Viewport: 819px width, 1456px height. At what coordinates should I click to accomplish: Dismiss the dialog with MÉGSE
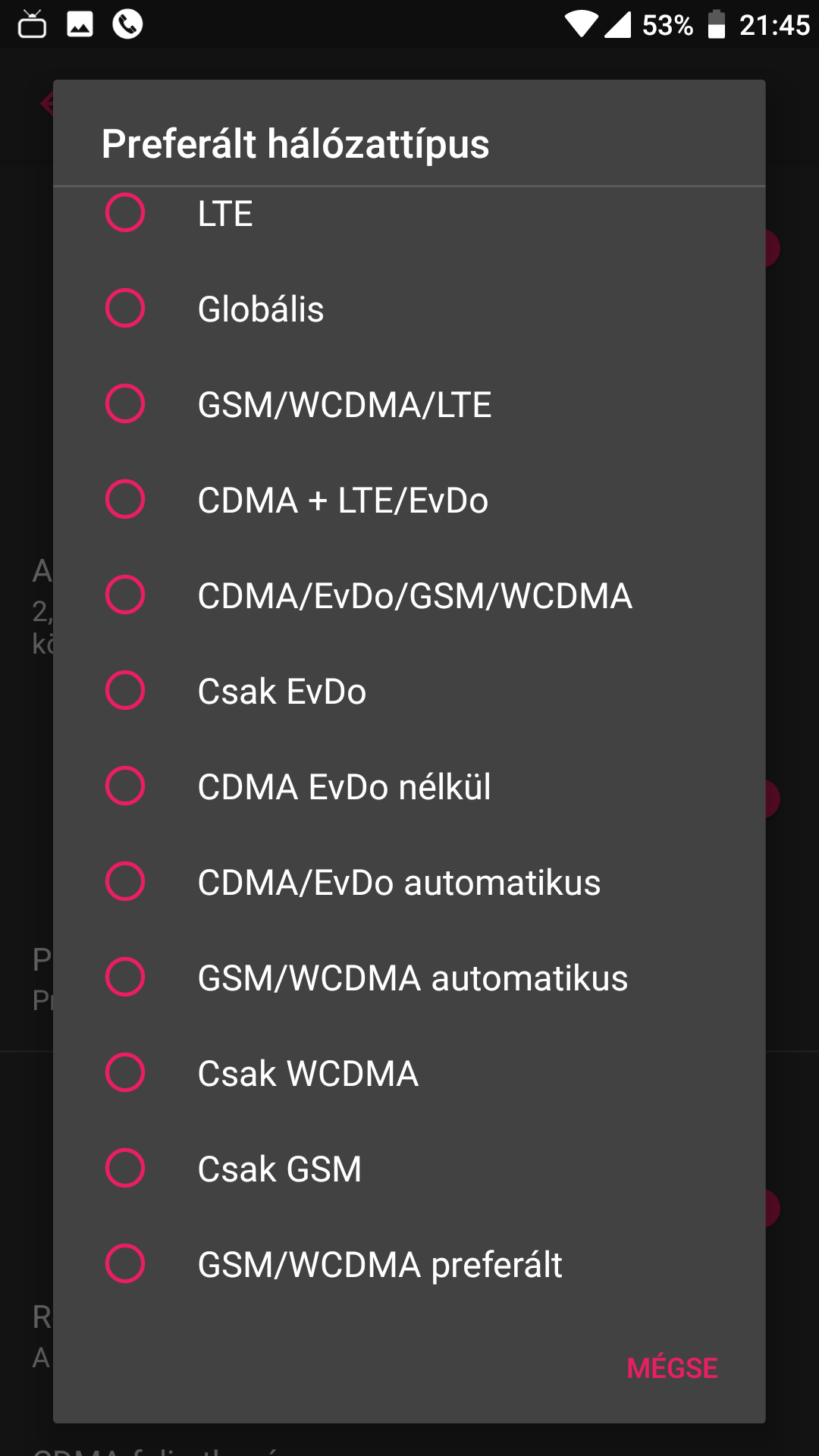[x=672, y=1368]
